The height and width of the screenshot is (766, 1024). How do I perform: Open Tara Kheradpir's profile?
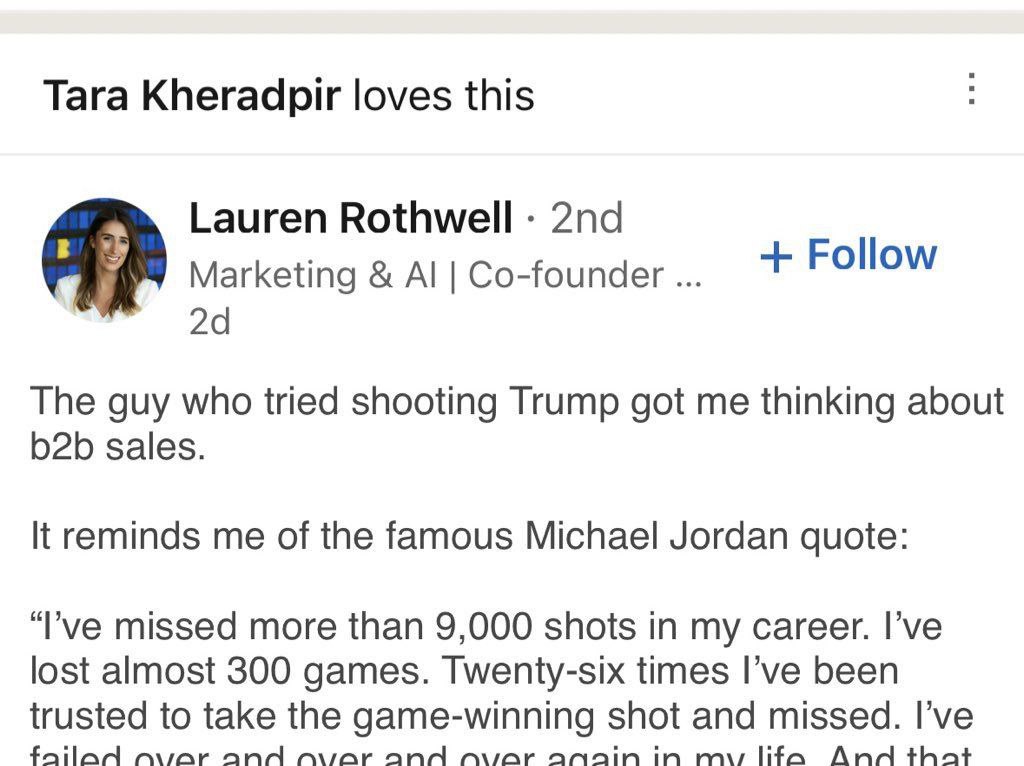[x=192, y=95]
